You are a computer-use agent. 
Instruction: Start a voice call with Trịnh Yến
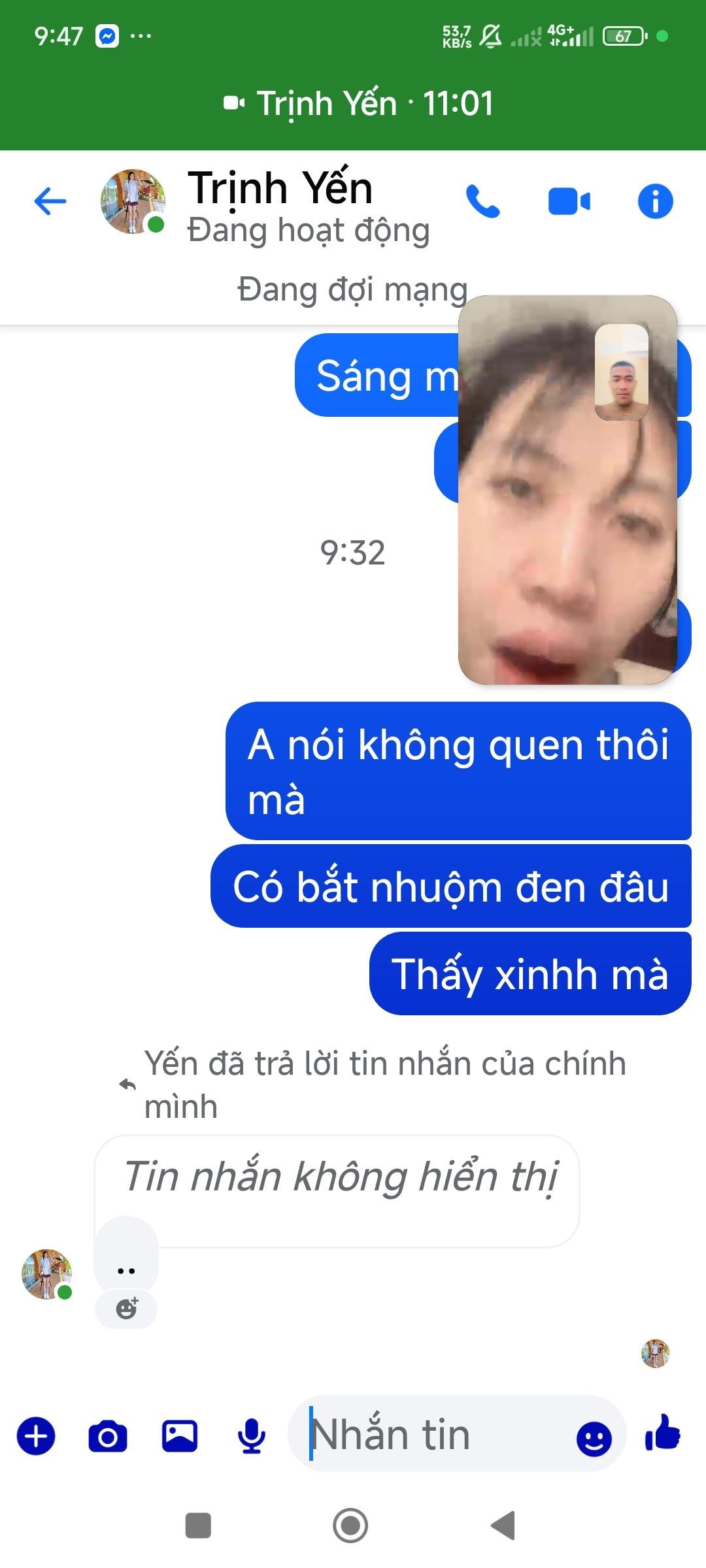coord(482,201)
